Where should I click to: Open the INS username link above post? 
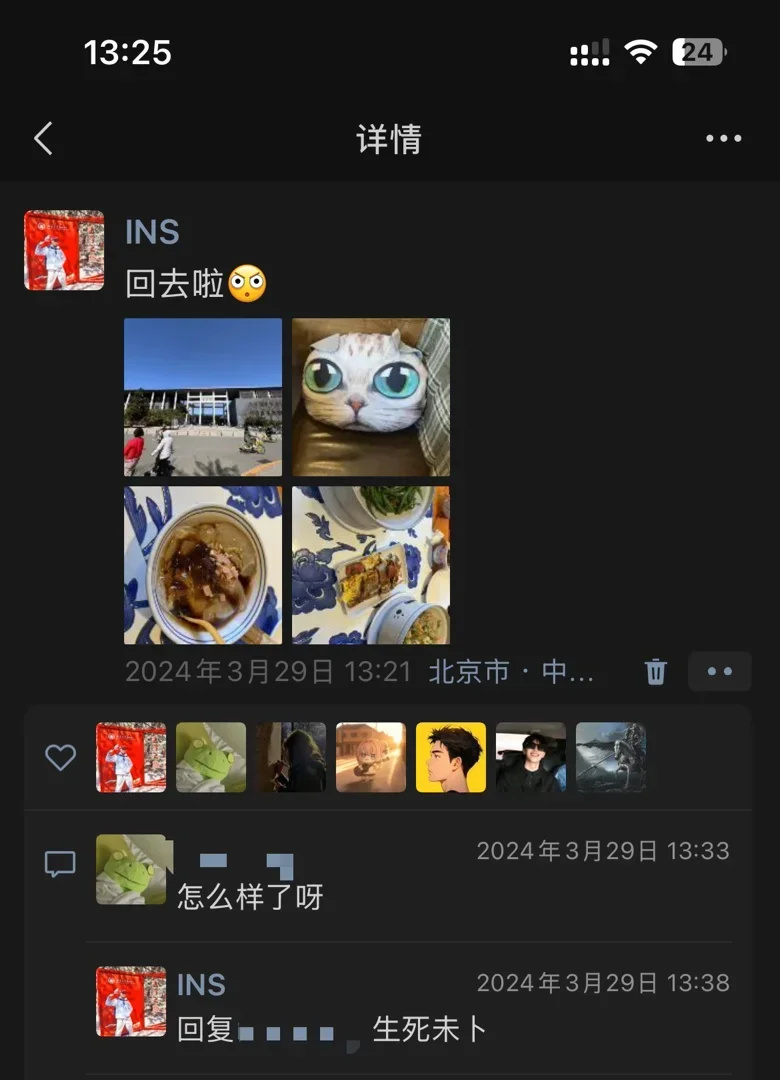pos(152,232)
